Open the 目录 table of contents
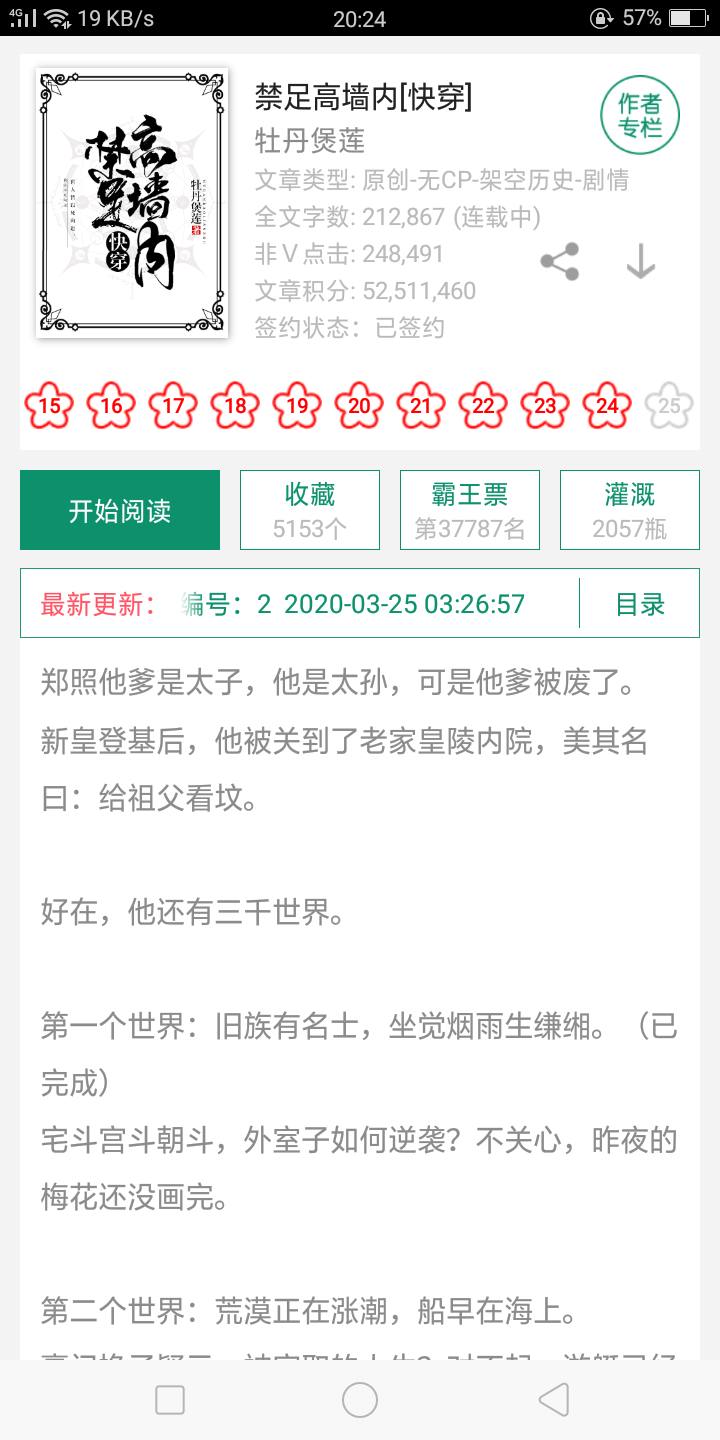Viewport: 720px width, 1440px height. pos(640,604)
